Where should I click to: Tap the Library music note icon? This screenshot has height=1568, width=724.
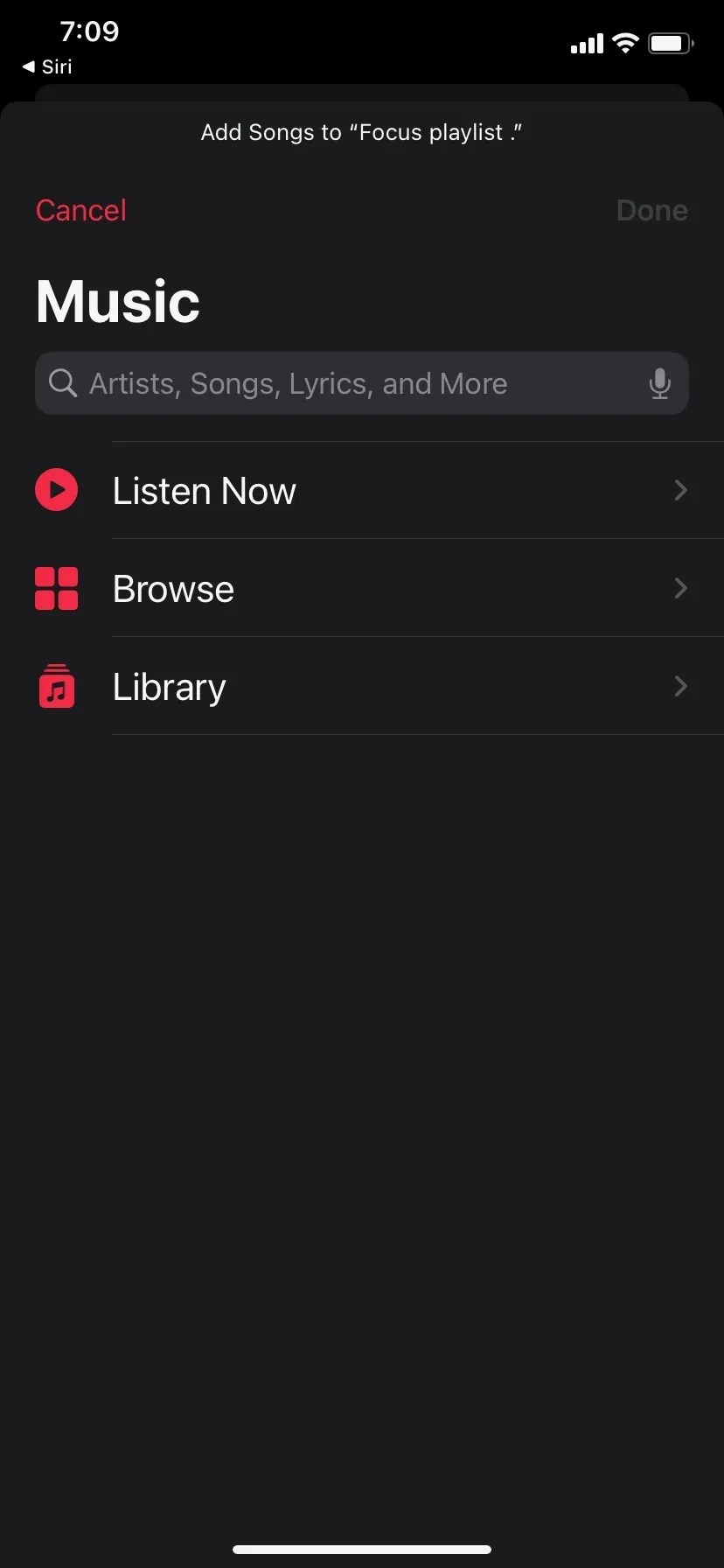click(56, 686)
